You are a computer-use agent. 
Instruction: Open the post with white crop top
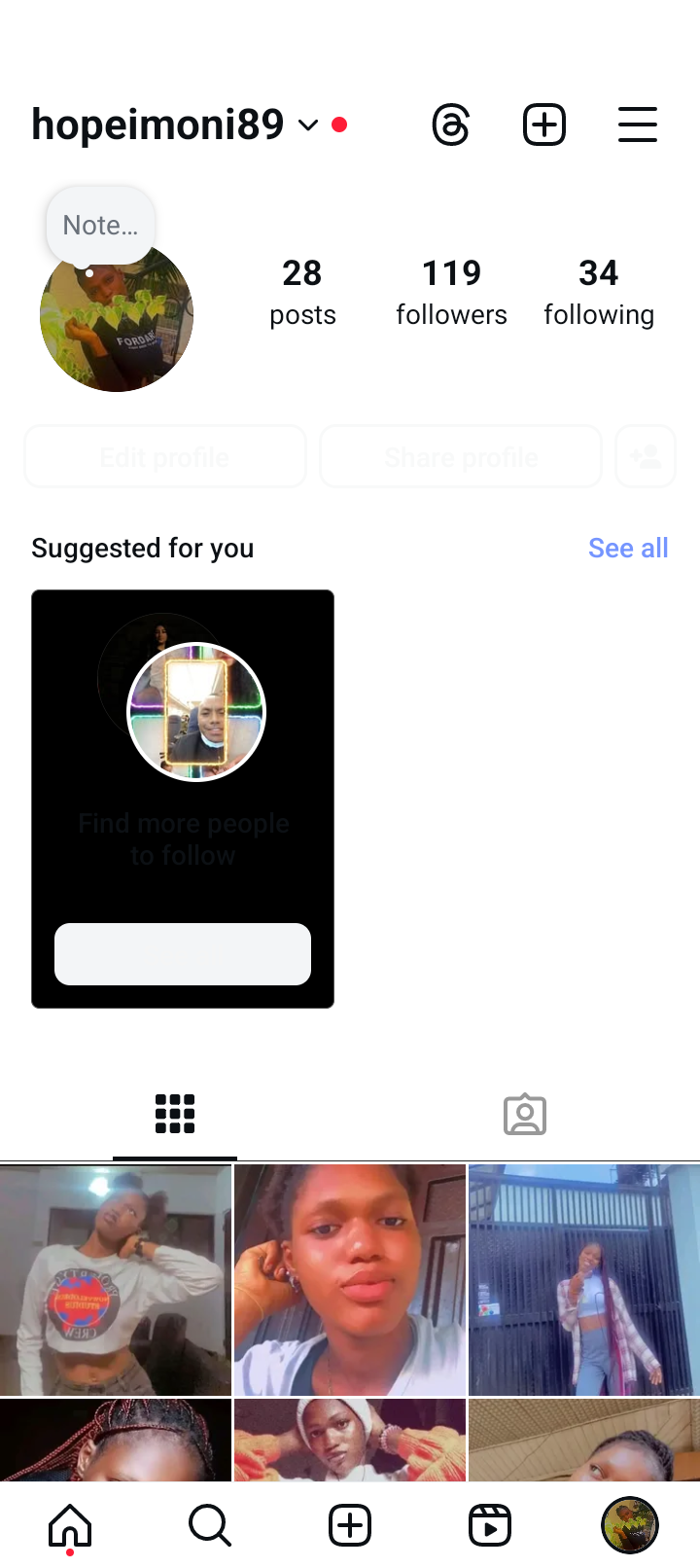[116, 1280]
